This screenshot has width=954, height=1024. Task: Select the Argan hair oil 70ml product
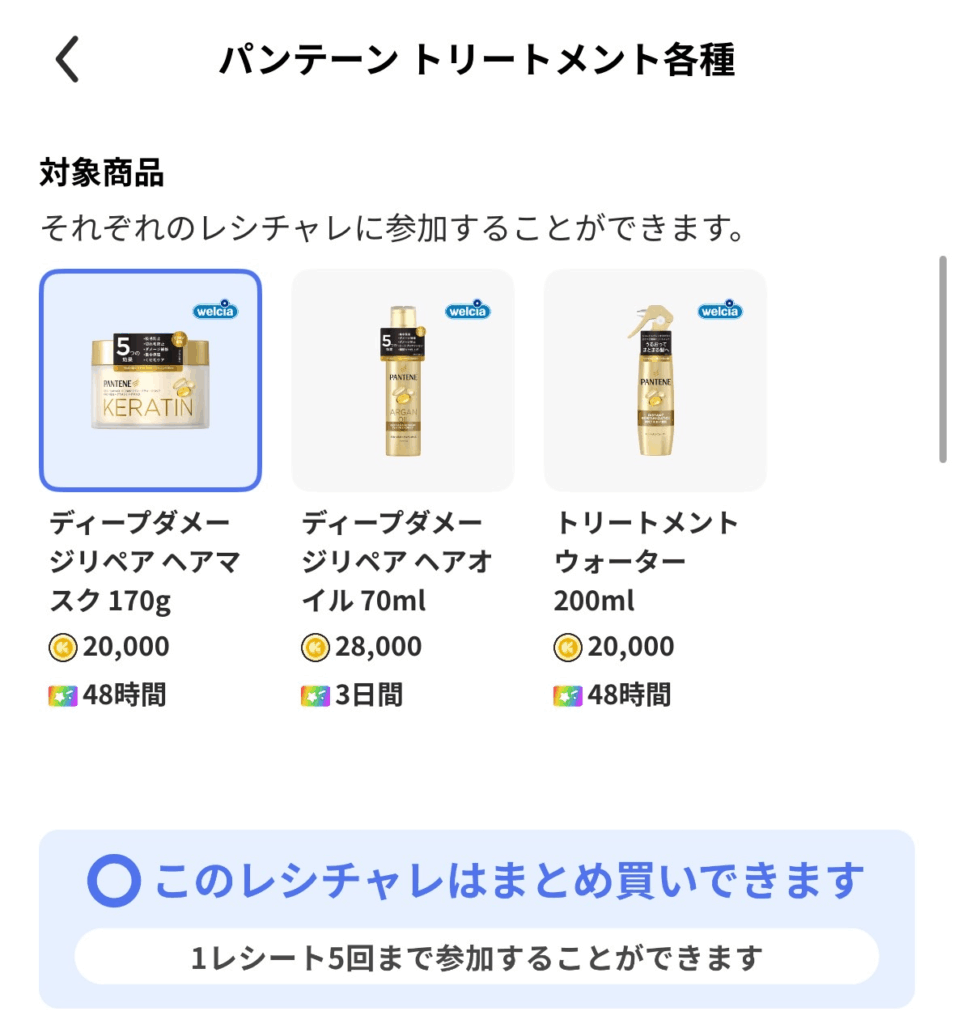(402, 380)
